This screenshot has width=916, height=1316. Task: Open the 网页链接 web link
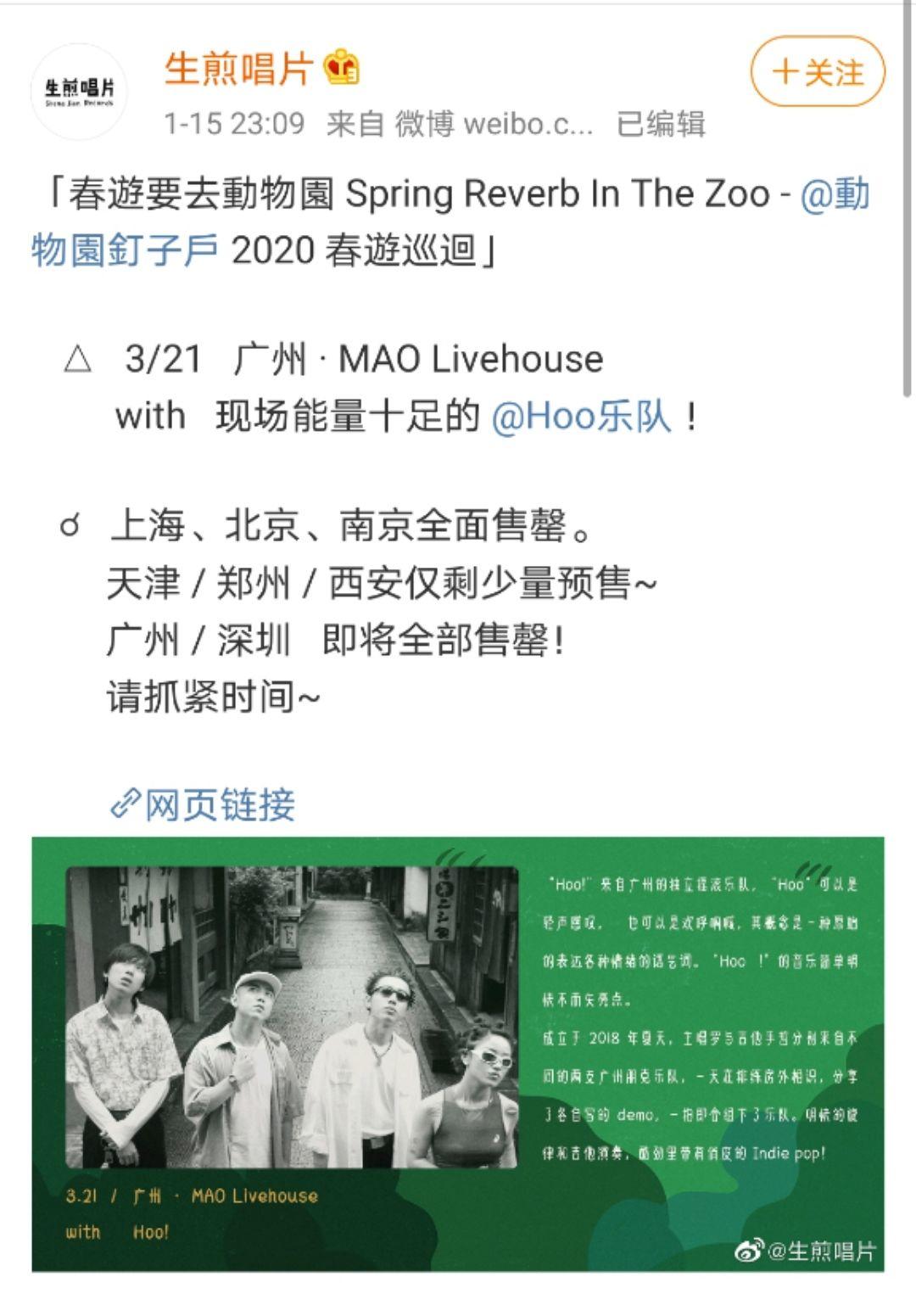point(204,804)
